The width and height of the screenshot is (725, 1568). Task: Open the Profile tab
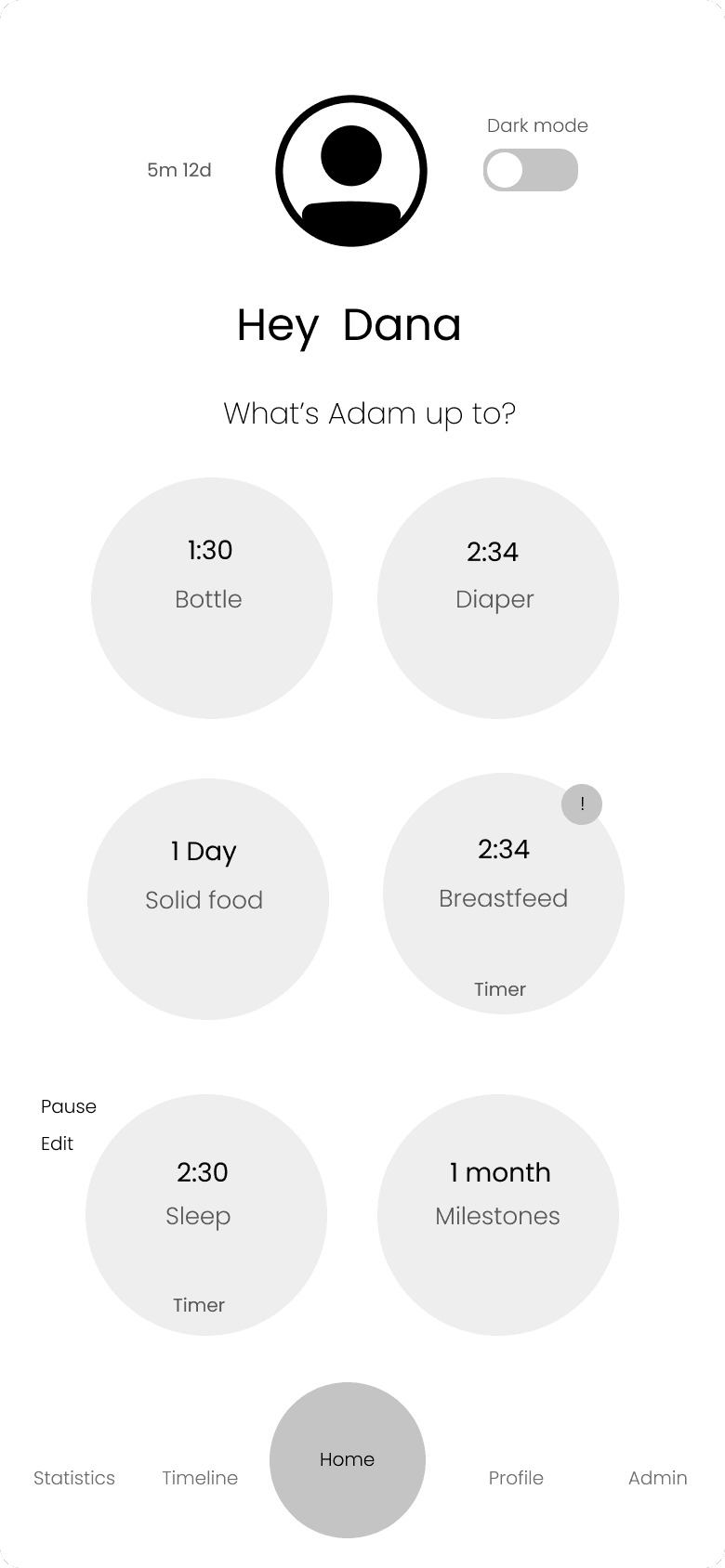516,1478
